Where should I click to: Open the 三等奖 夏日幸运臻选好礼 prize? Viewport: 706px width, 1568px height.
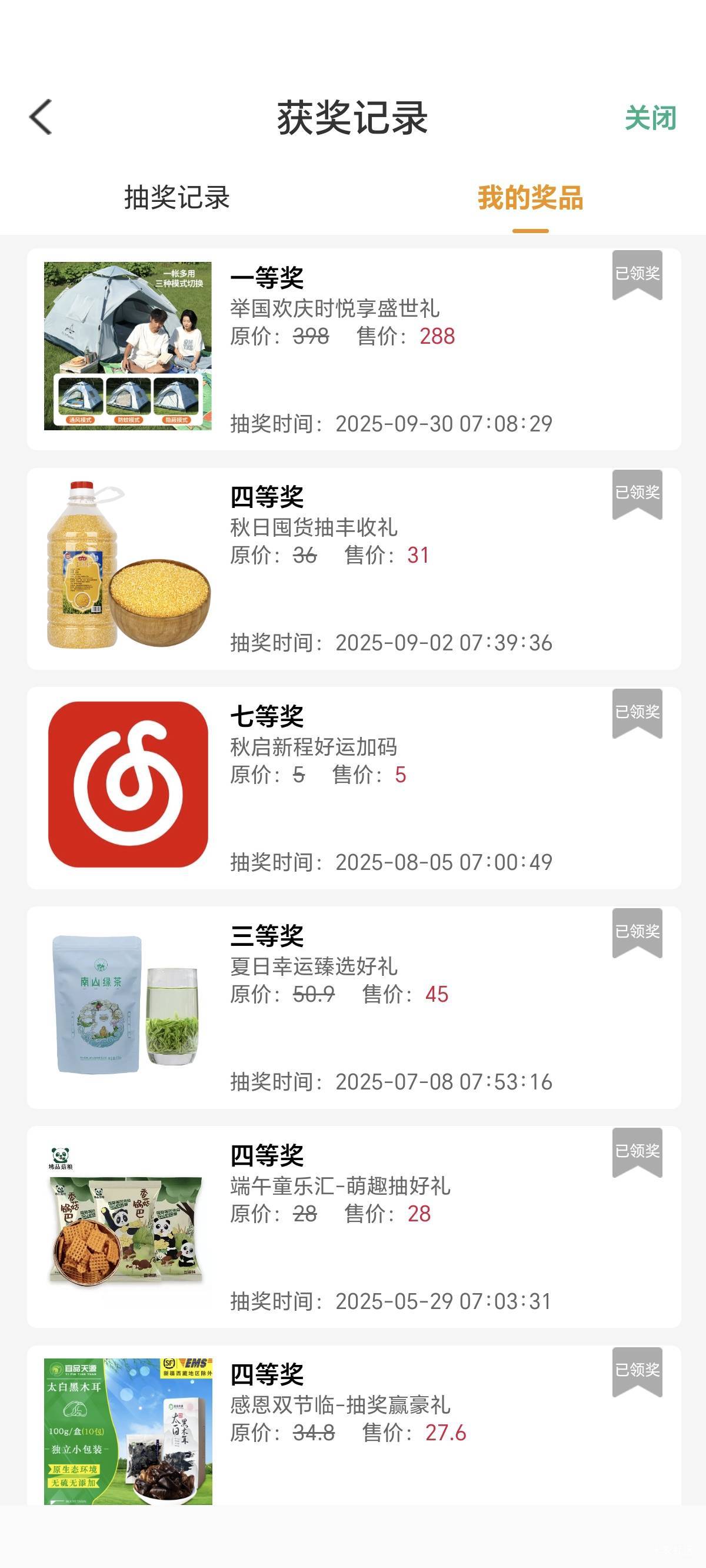pos(353,1008)
